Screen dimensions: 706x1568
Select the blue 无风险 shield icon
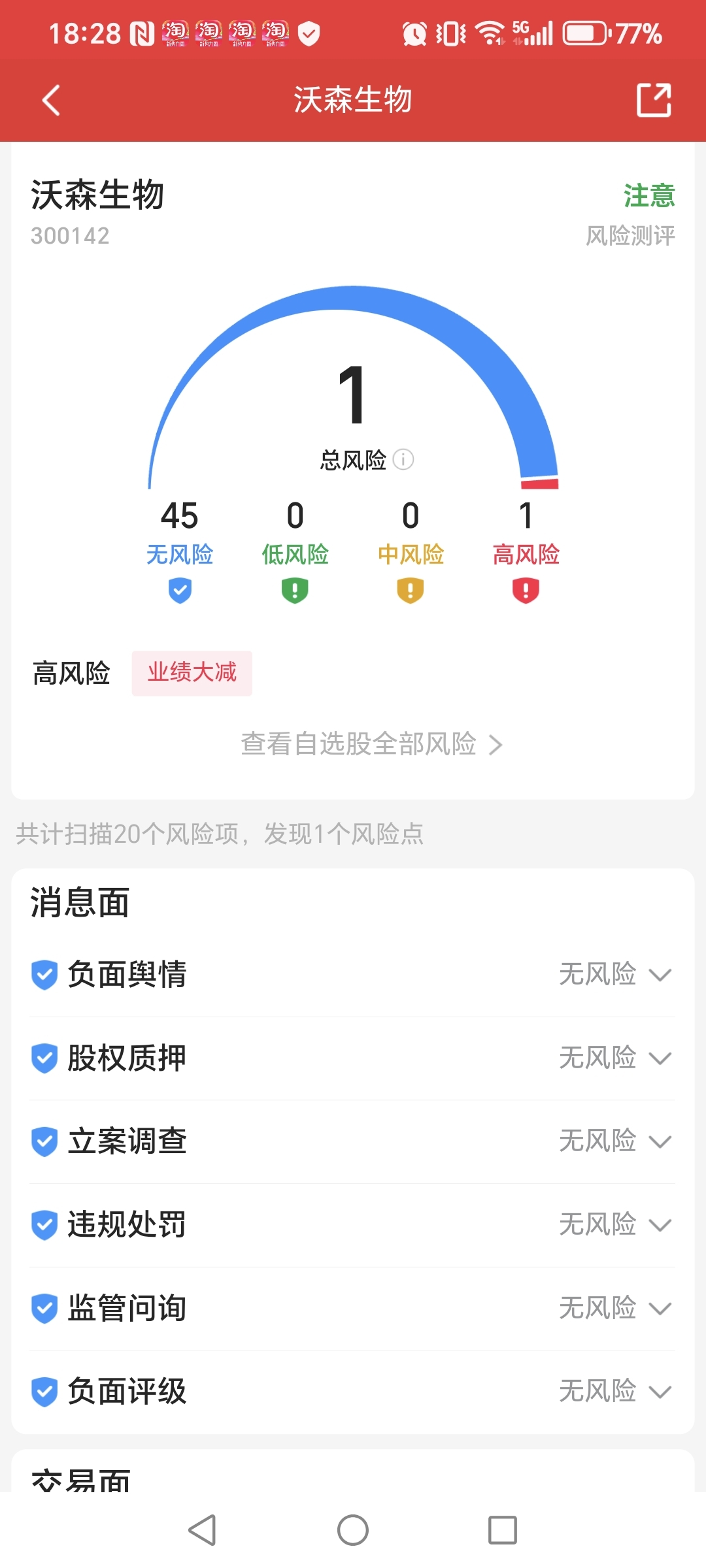click(179, 590)
